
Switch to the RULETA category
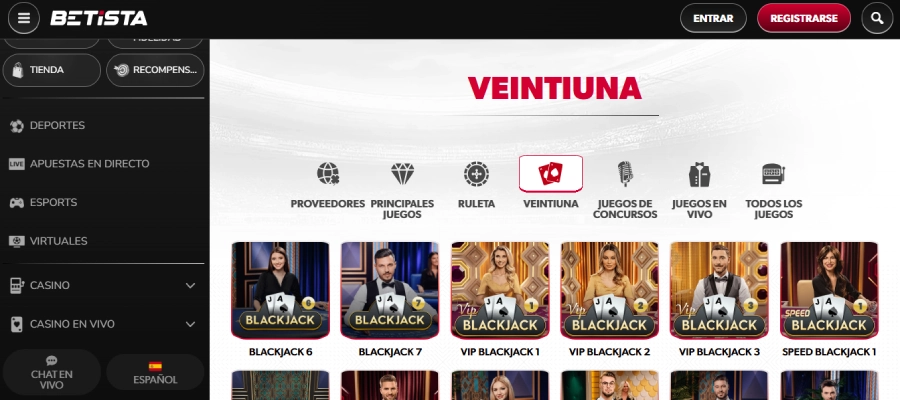(476, 184)
